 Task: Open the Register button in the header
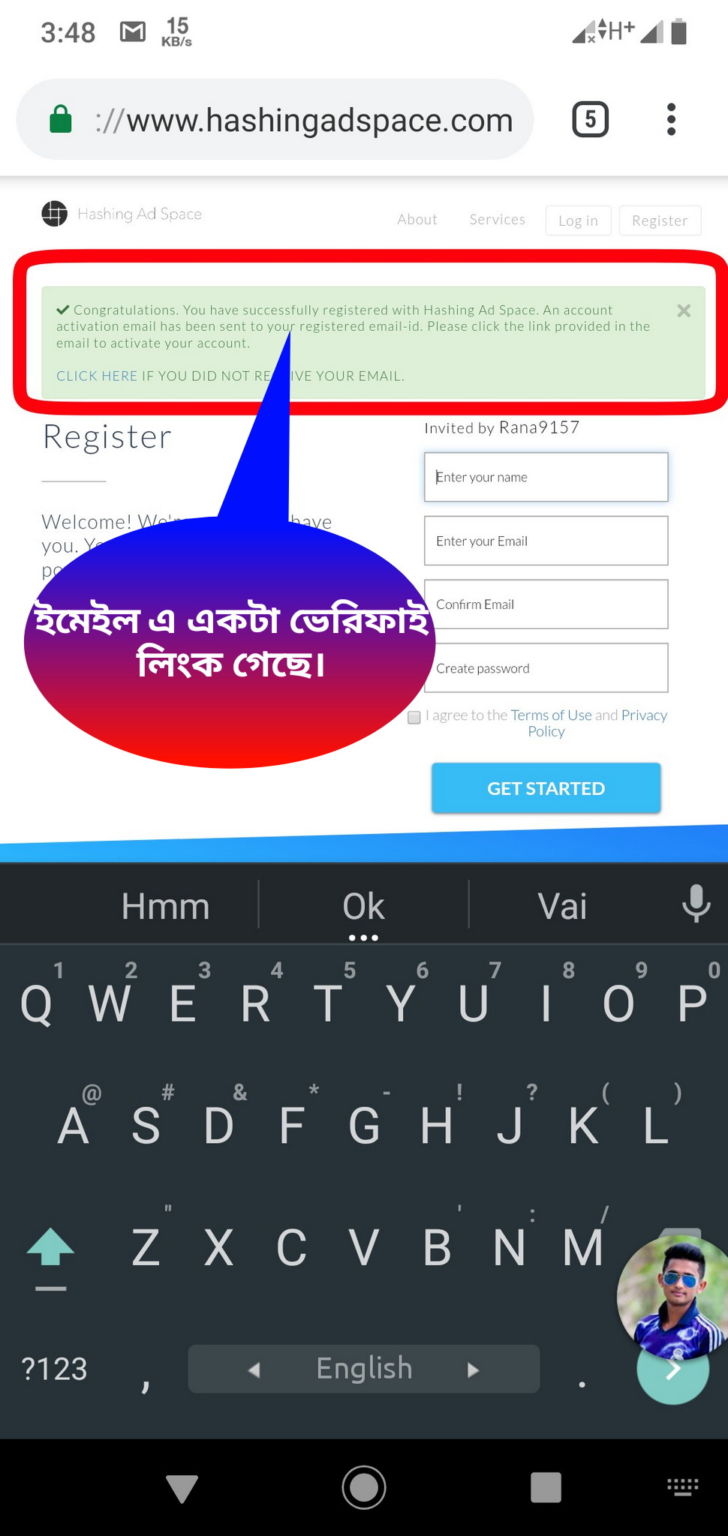(659, 221)
